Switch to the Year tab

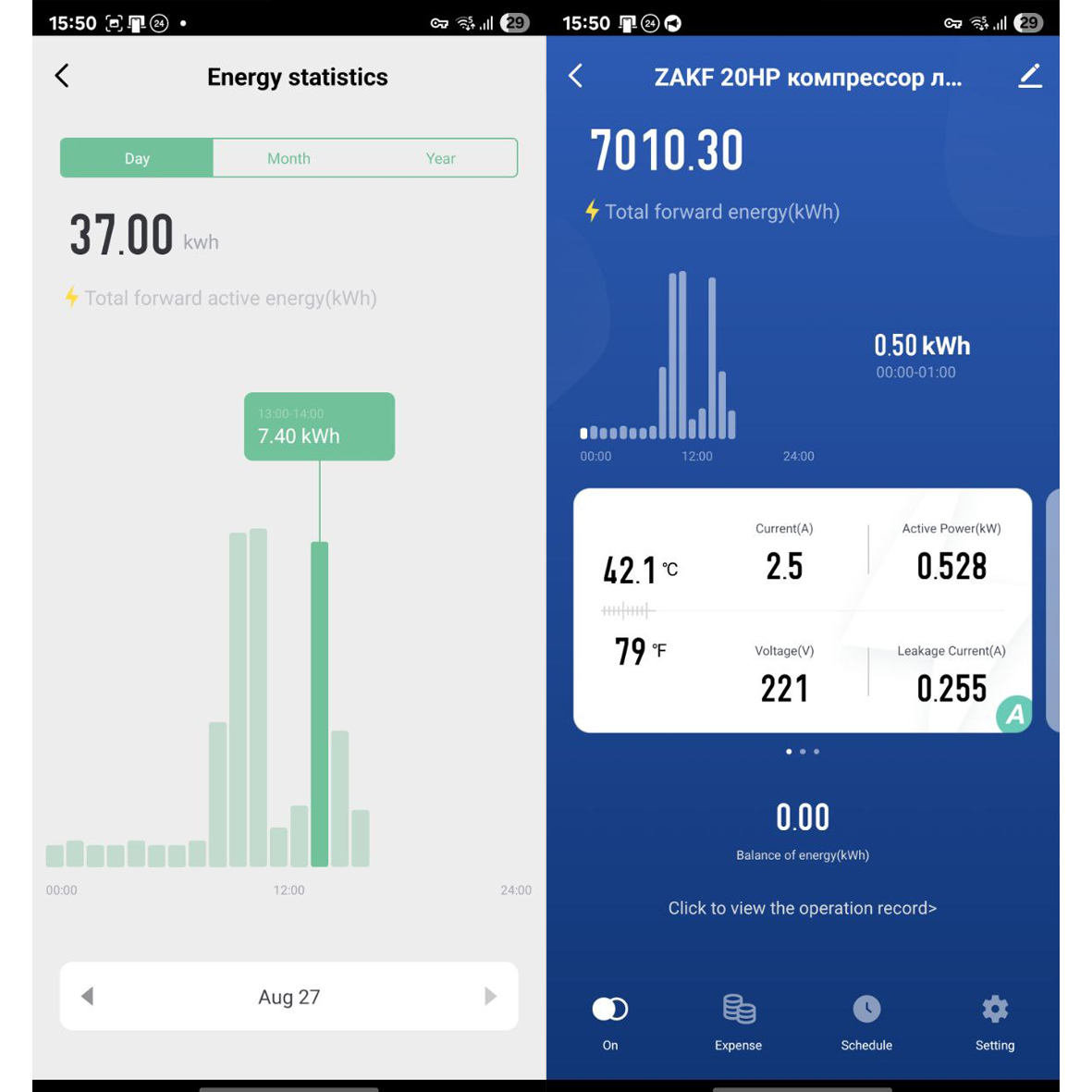point(440,158)
